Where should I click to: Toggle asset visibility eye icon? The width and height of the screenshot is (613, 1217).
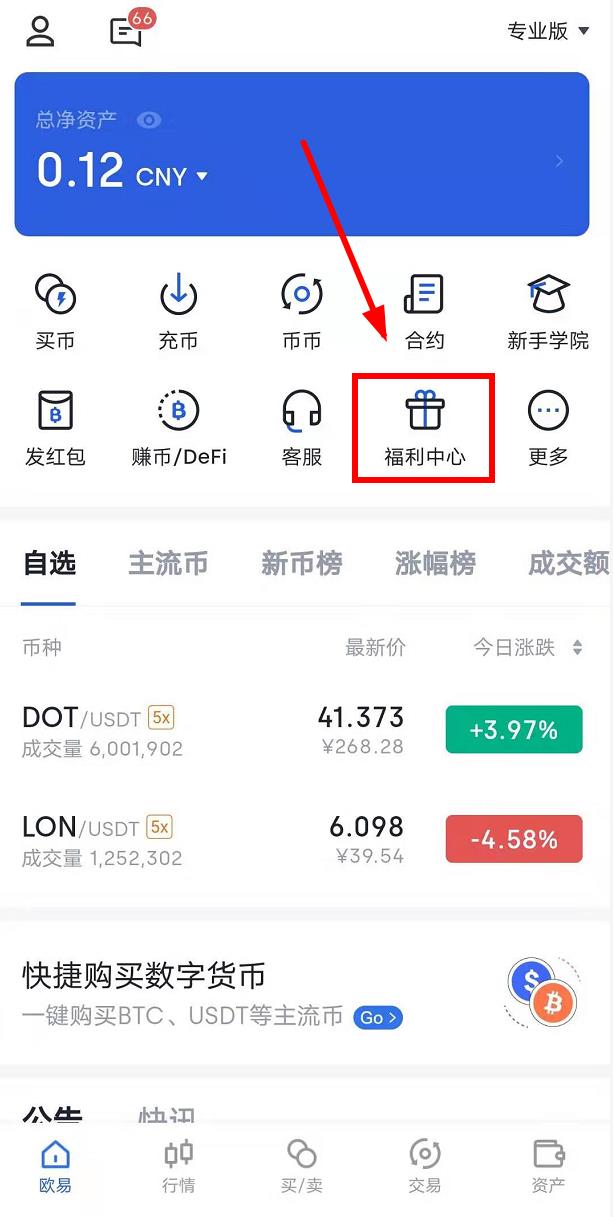149,120
